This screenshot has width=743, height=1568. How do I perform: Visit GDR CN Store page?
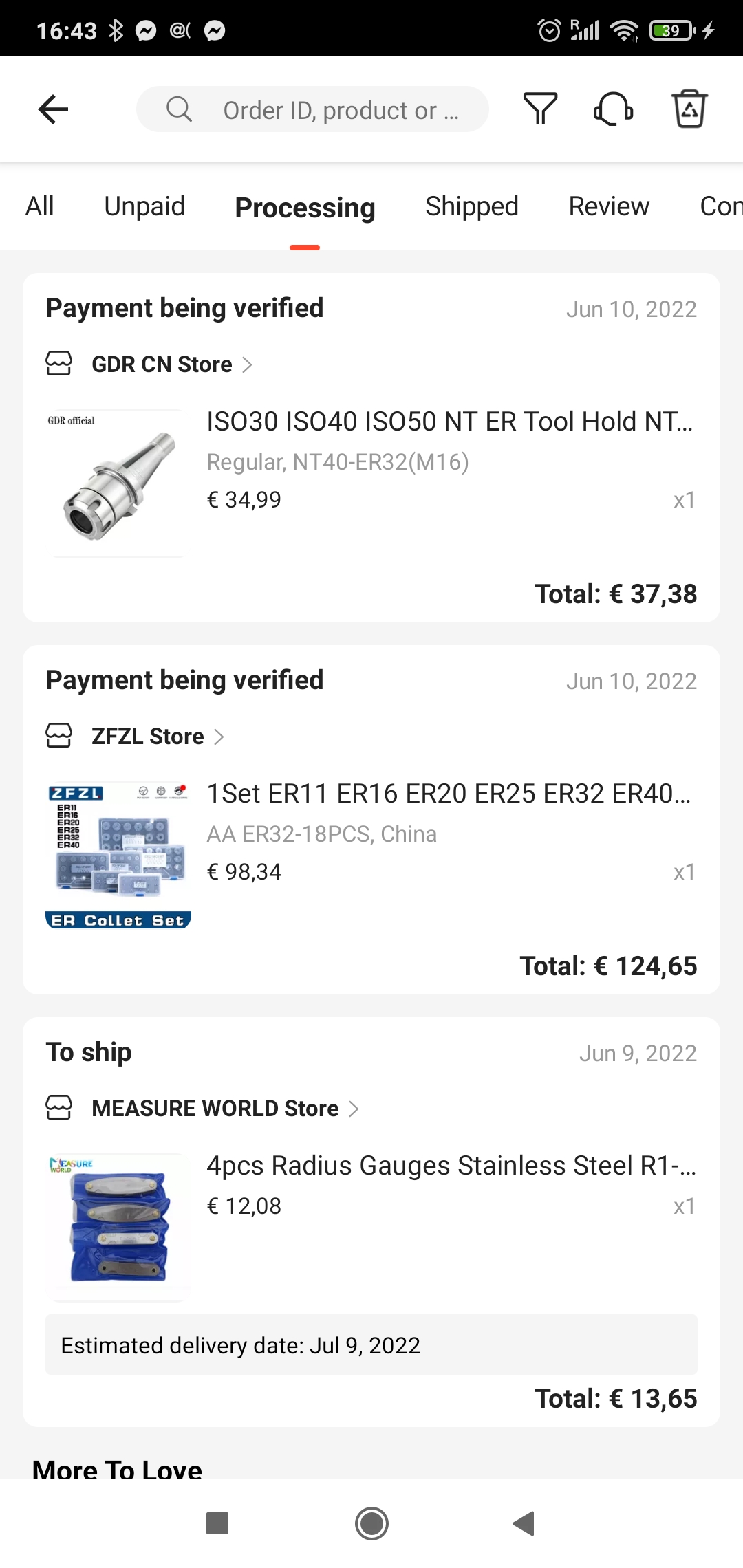pos(162,364)
